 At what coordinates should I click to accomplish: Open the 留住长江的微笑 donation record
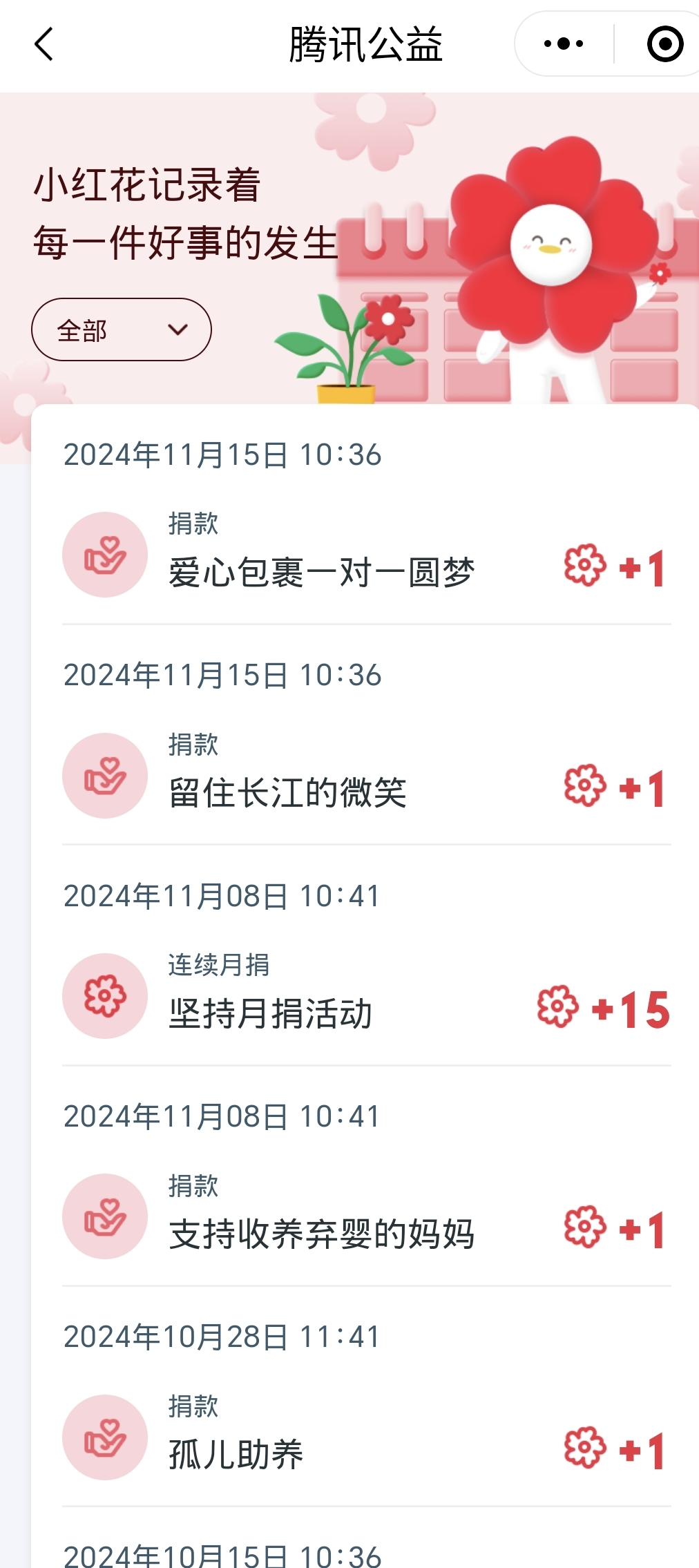tap(287, 792)
